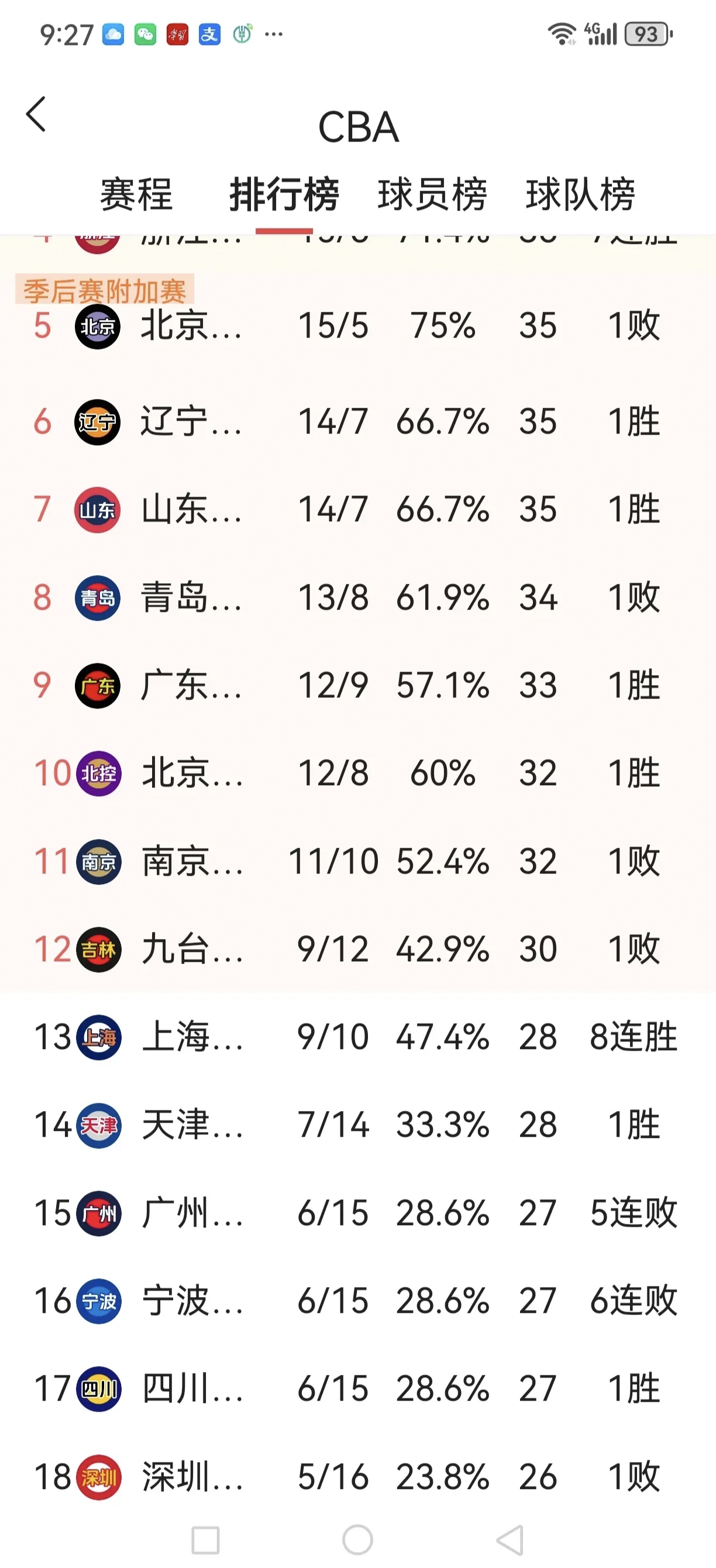Open the 辽宁 team row
Screen dimensions: 716x1568
point(357,421)
